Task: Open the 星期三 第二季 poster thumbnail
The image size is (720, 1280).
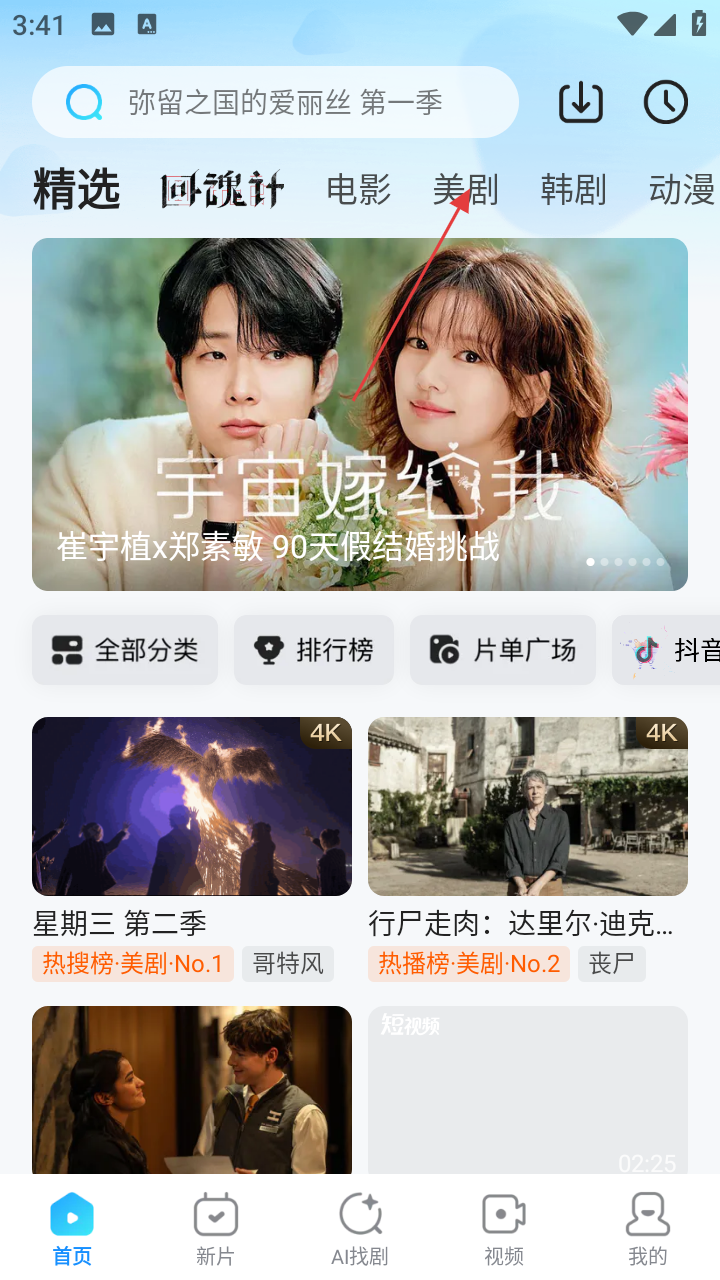Action: (x=192, y=806)
